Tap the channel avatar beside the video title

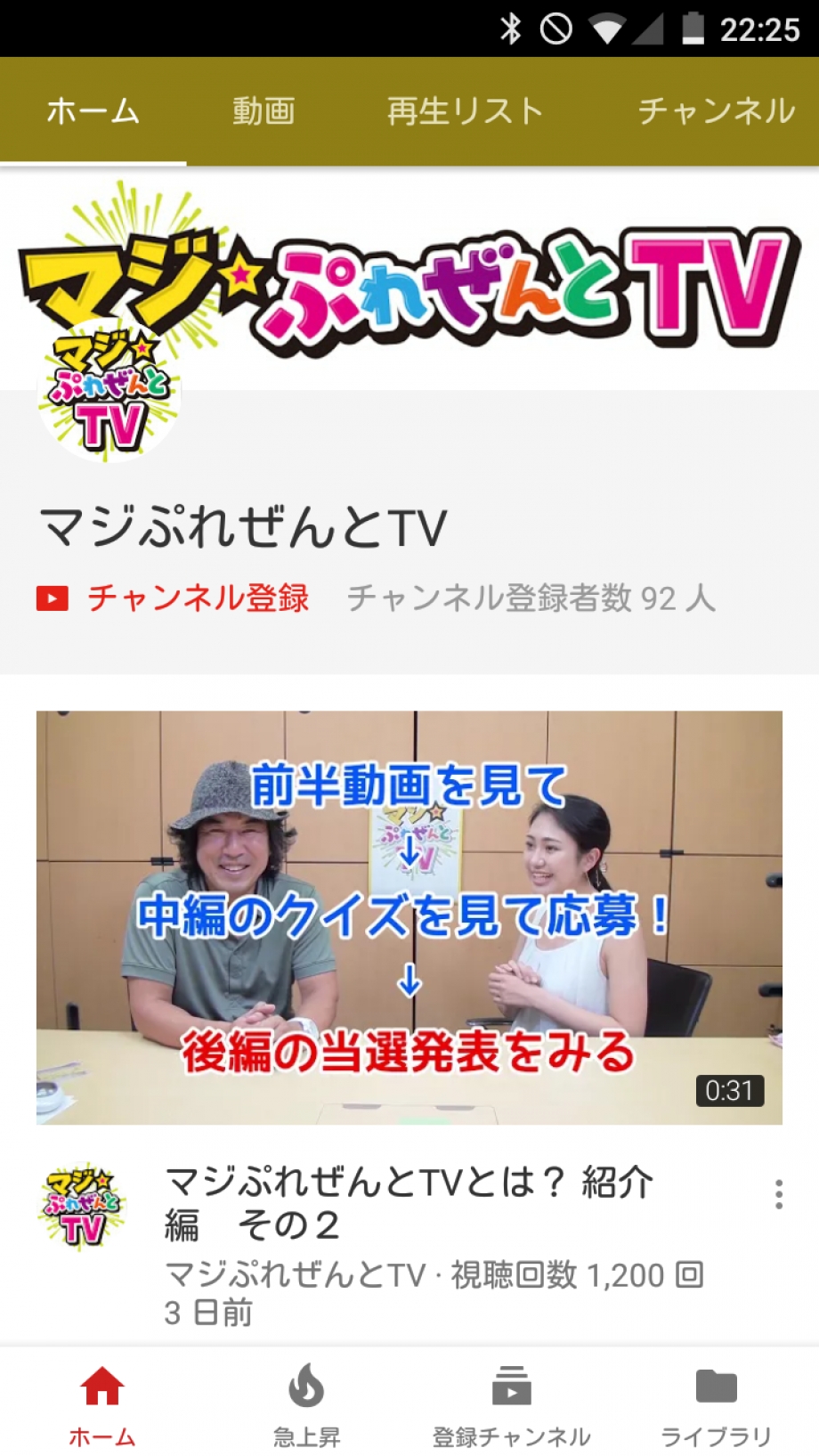(x=83, y=1207)
